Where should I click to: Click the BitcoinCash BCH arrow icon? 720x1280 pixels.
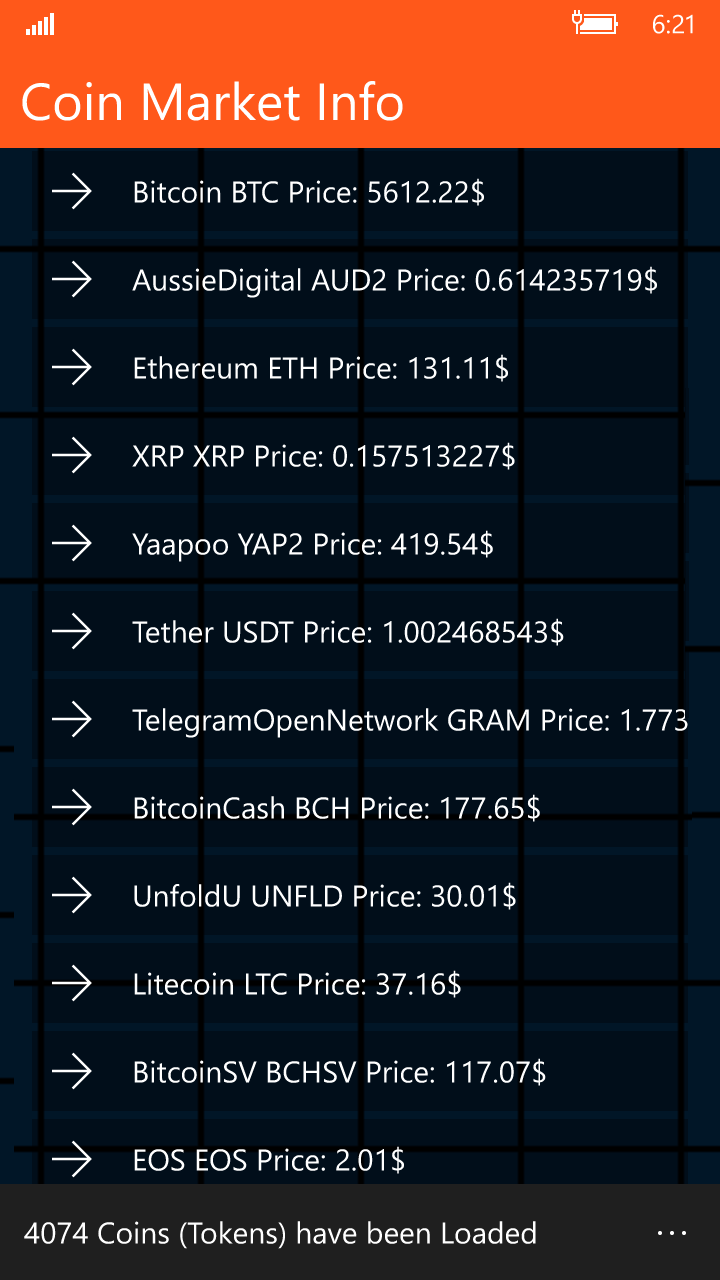point(72,808)
